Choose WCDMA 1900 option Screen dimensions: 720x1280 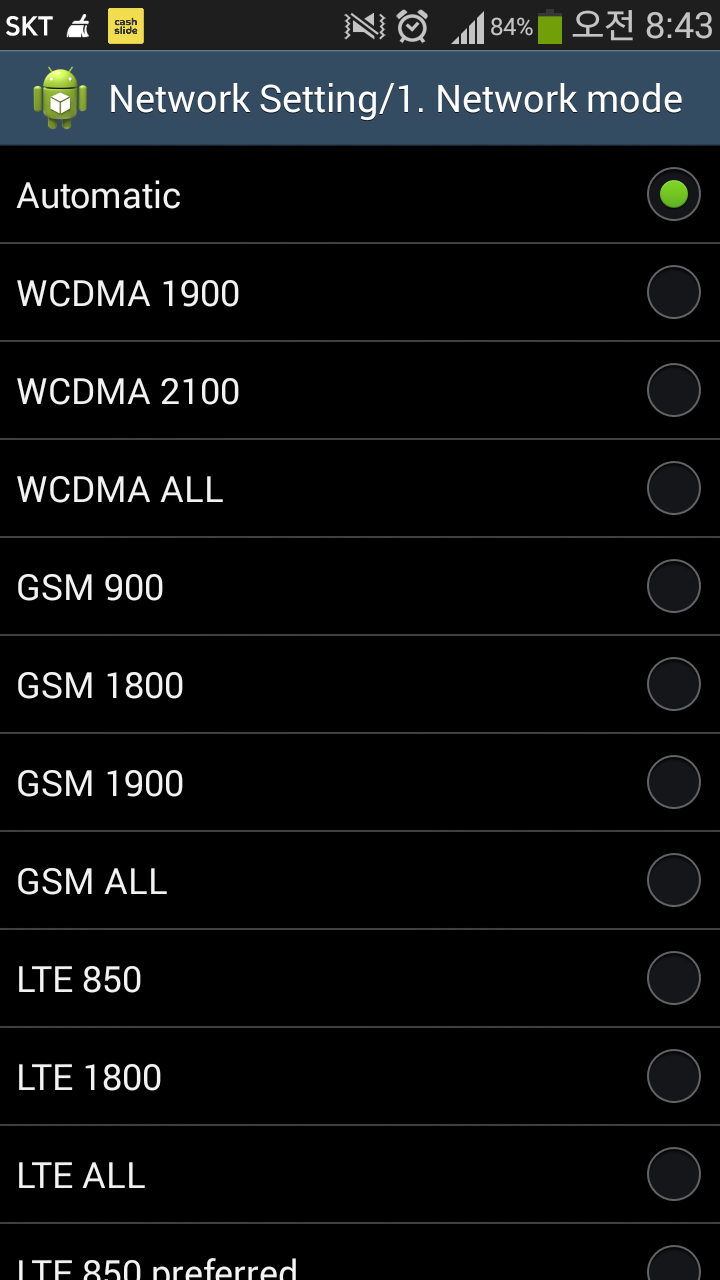[360, 293]
